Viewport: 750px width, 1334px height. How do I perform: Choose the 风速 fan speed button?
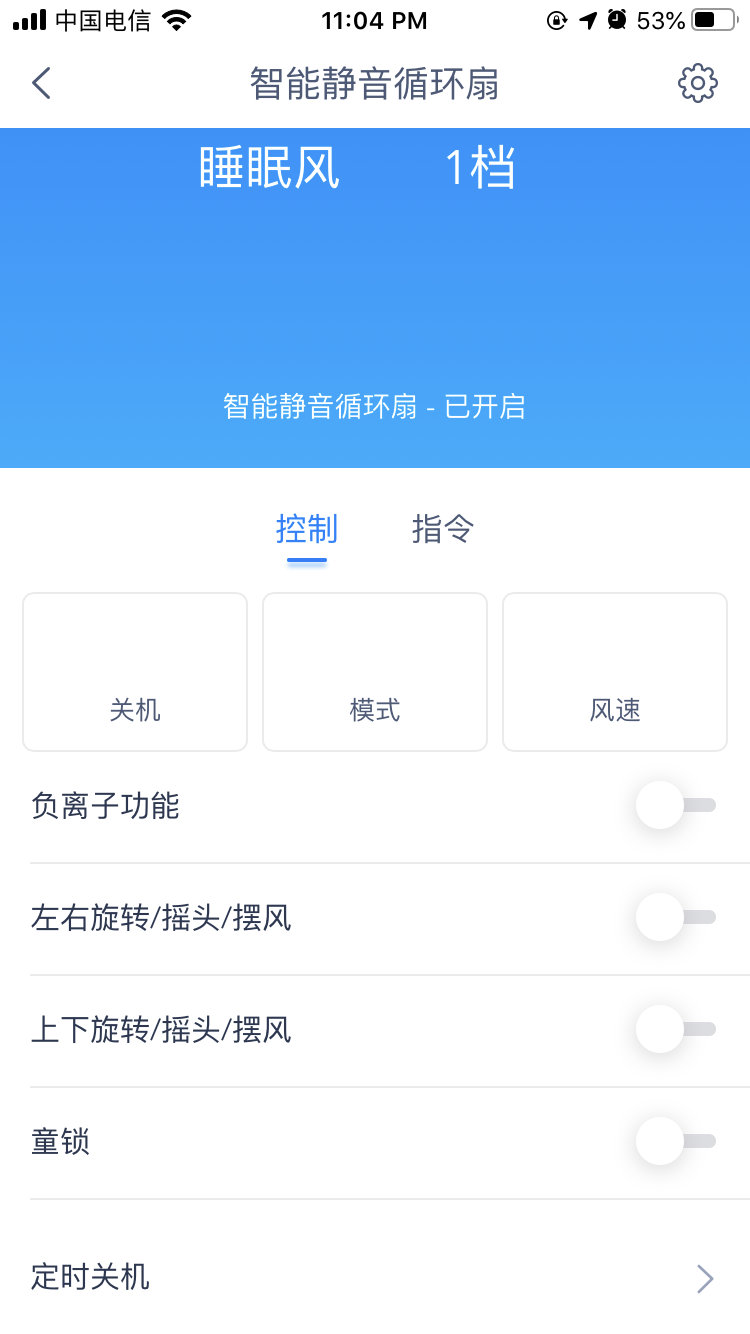(x=614, y=671)
